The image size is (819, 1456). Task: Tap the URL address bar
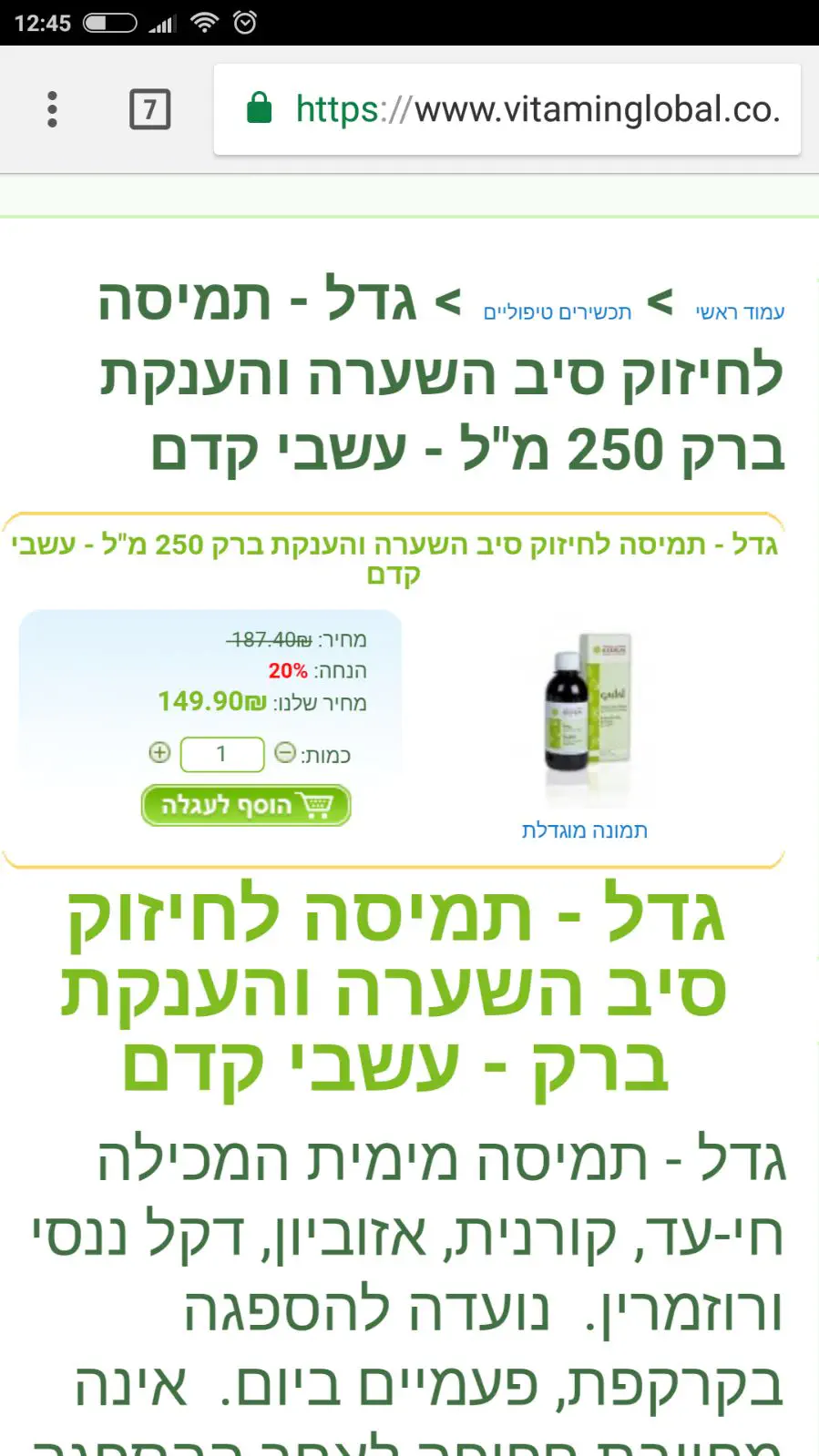pyautogui.click(x=528, y=109)
